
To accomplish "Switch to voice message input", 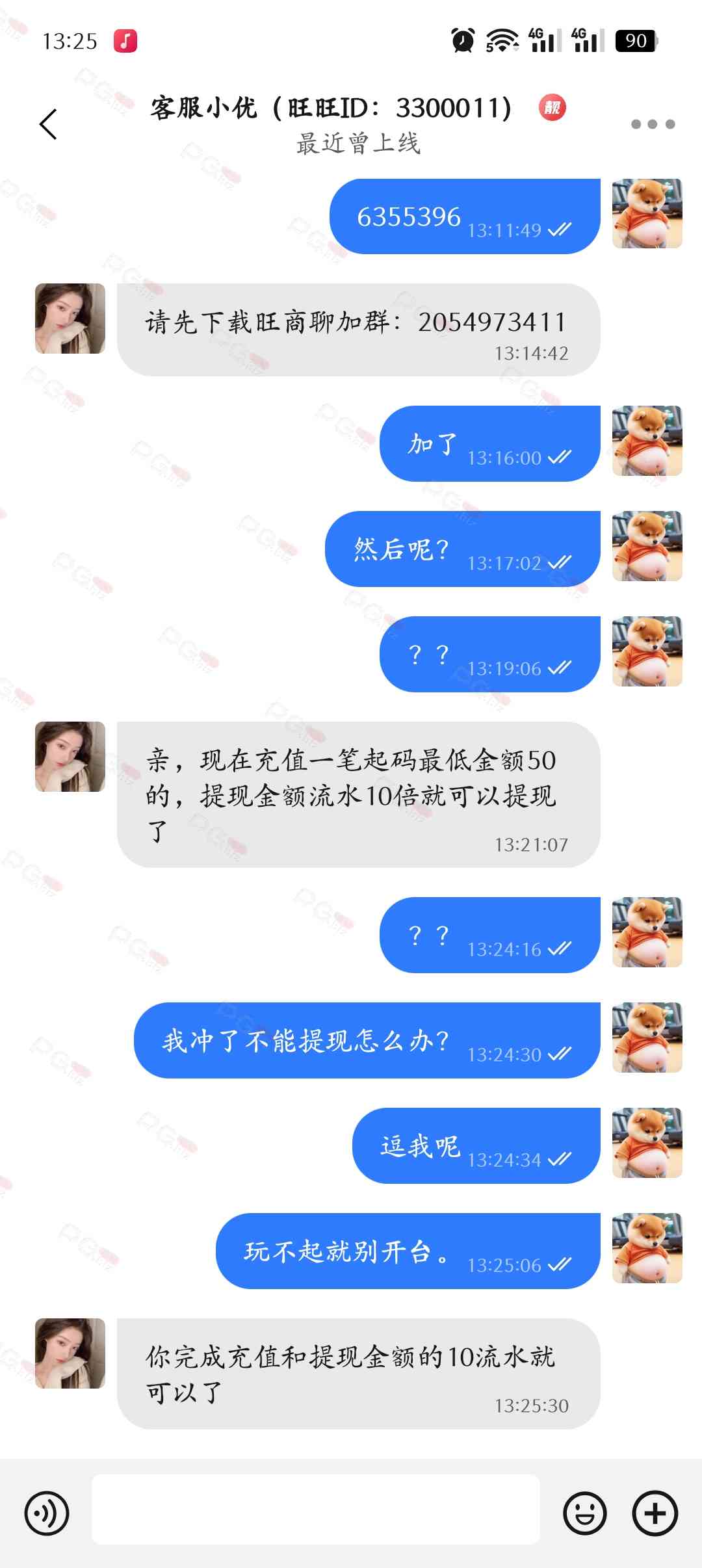I will coord(47,1513).
